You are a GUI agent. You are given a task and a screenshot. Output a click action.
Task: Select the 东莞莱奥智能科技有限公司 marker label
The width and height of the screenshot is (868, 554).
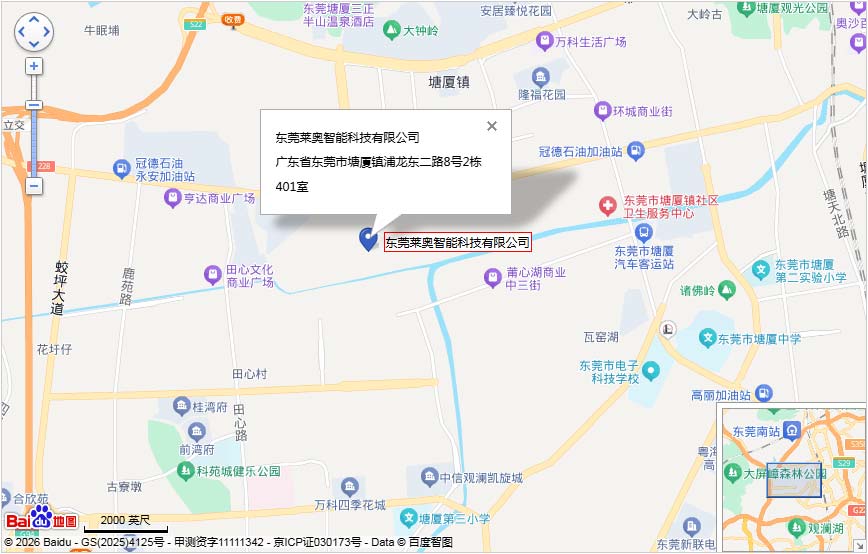click(457, 242)
